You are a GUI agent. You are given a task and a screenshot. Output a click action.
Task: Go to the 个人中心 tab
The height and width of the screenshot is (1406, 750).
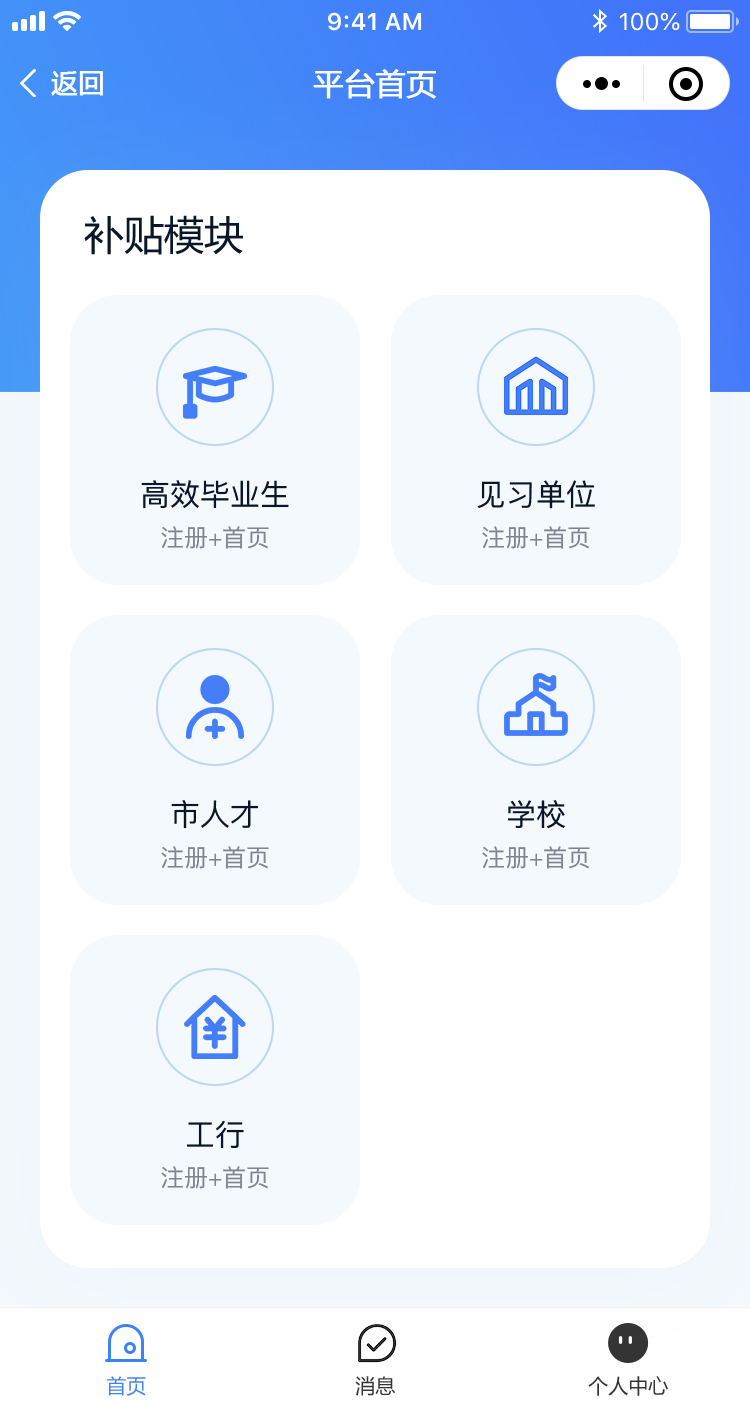tap(628, 1359)
